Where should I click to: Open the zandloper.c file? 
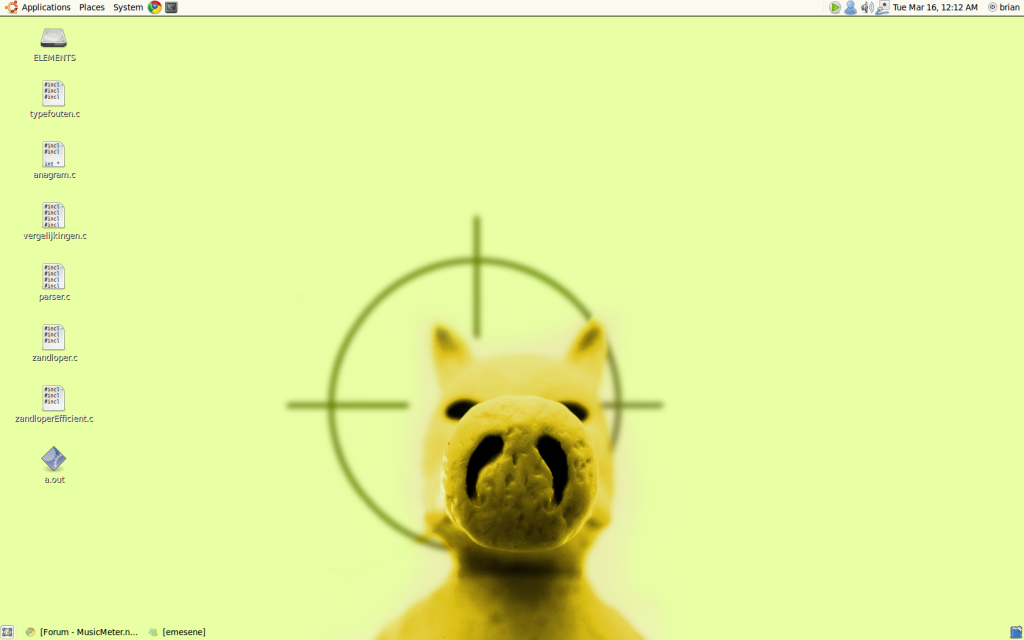(54, 338)
